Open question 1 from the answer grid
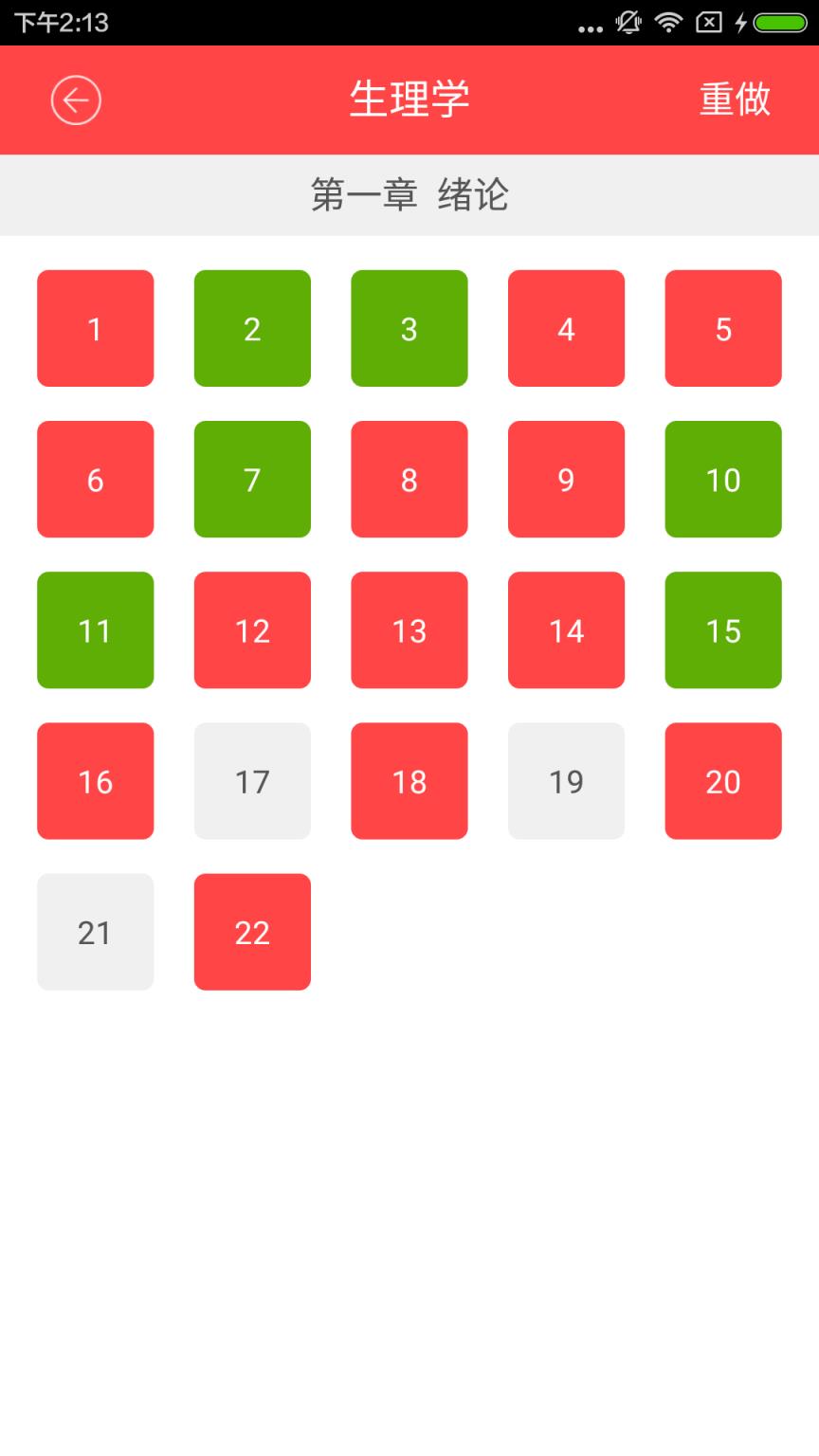 coord(95,328)
